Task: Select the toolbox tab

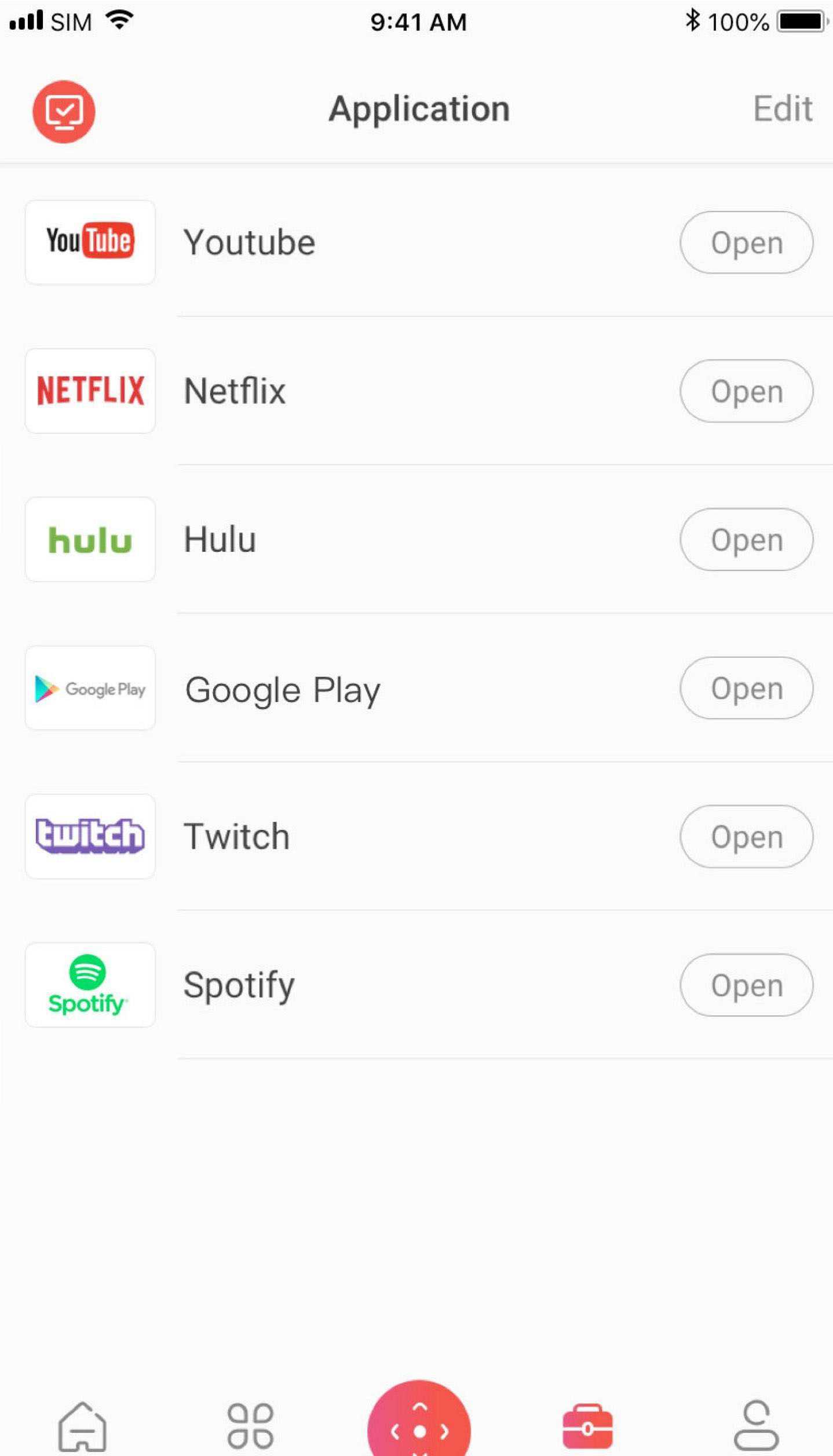Action: tap(587, 1426)
